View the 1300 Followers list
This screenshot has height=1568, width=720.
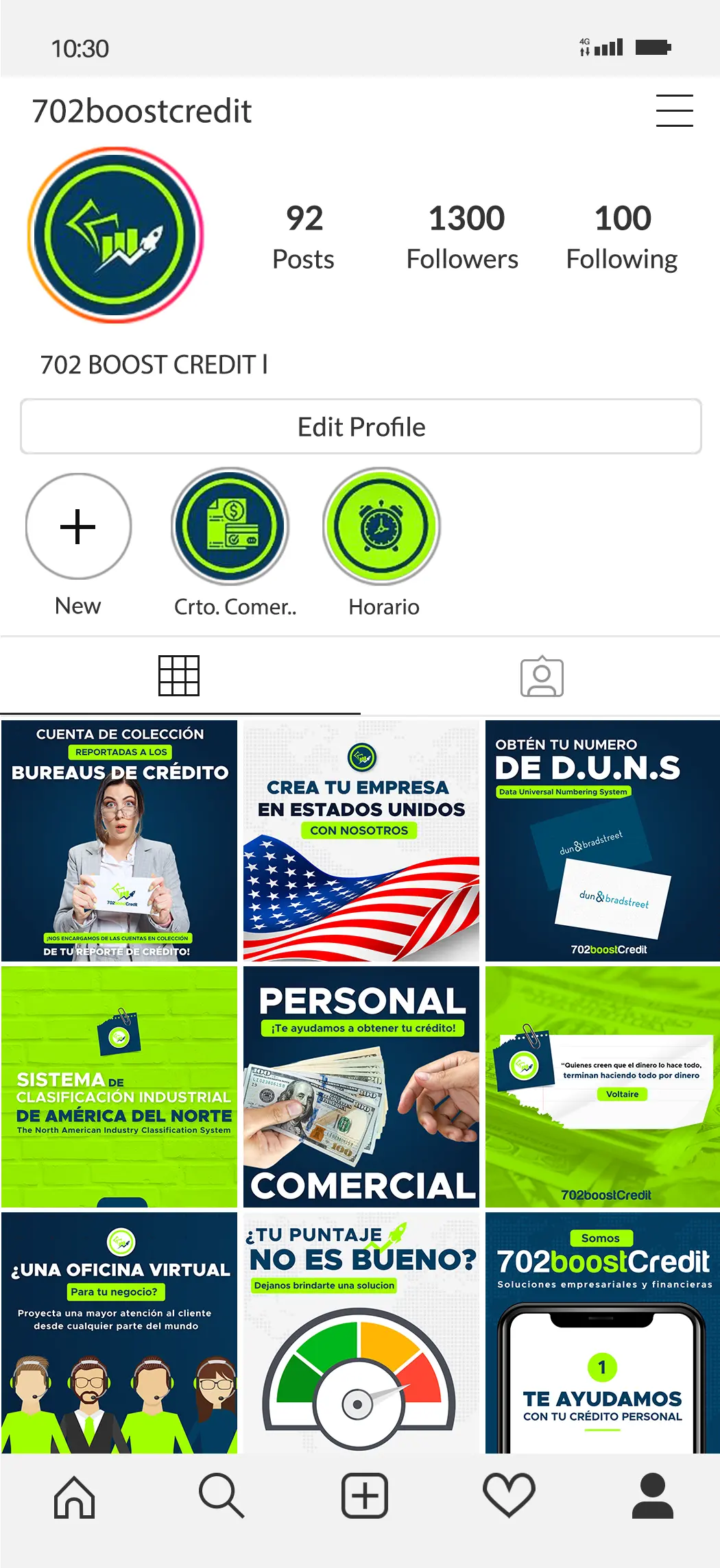pos(464,236)
